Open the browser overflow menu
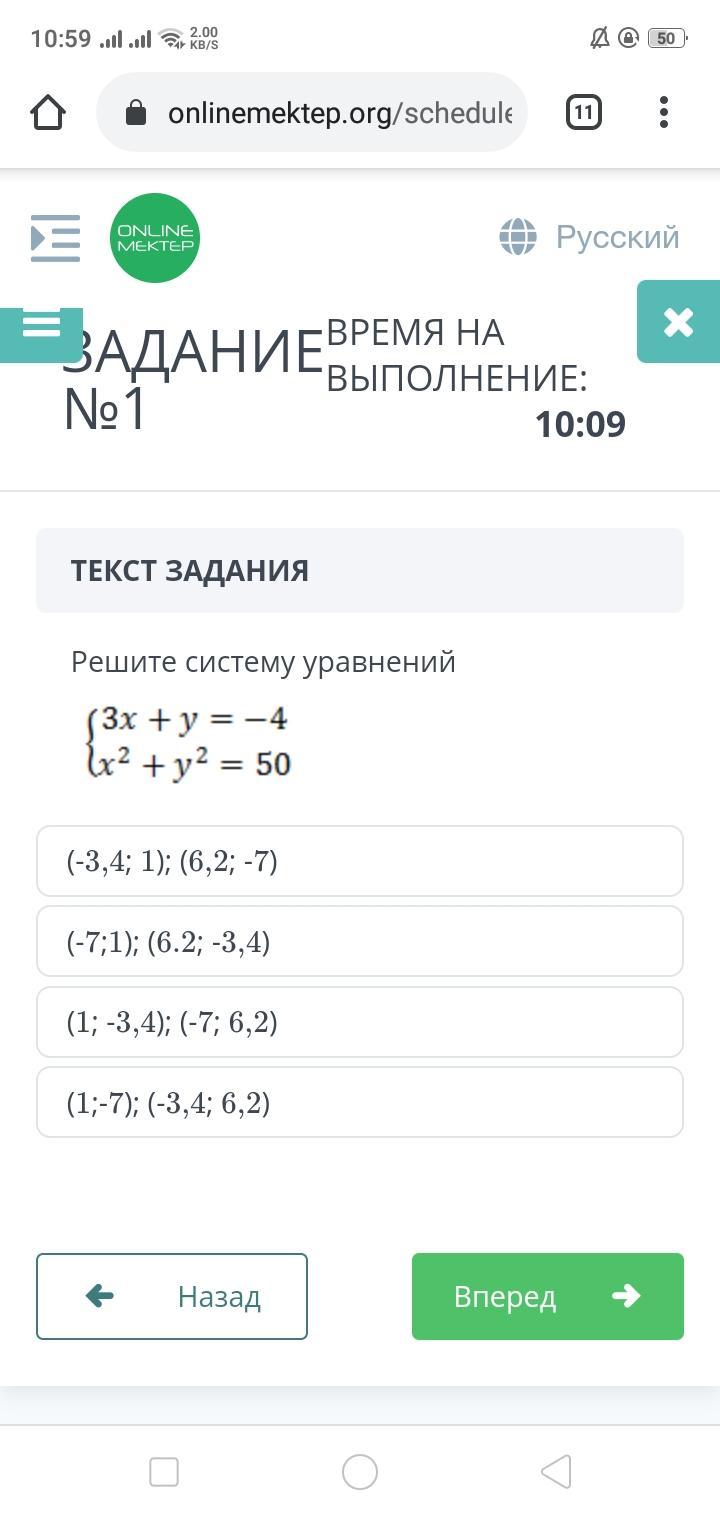720x1520 pixels. (x=663, y=113)
